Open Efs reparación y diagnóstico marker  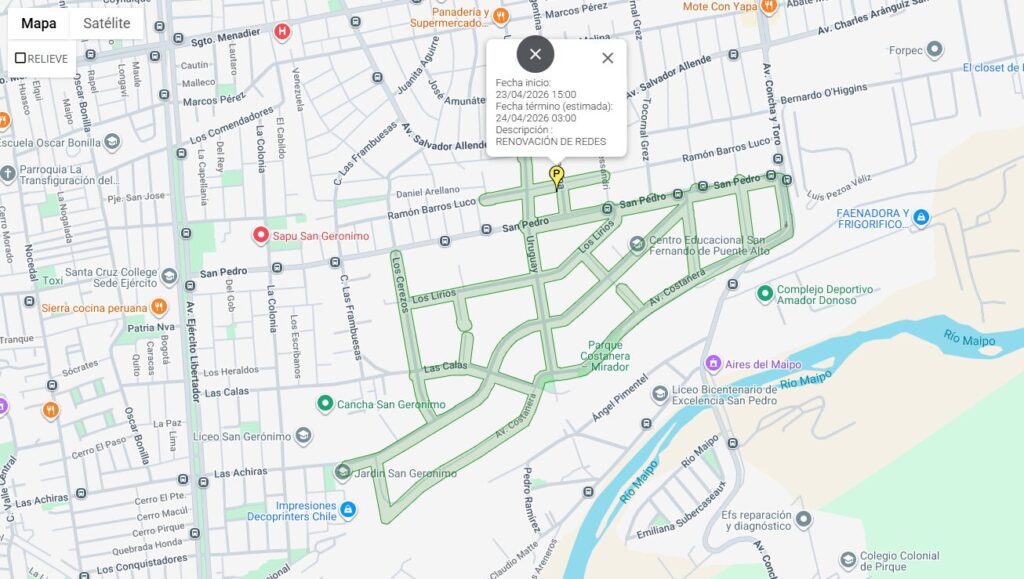pos(802,519)
